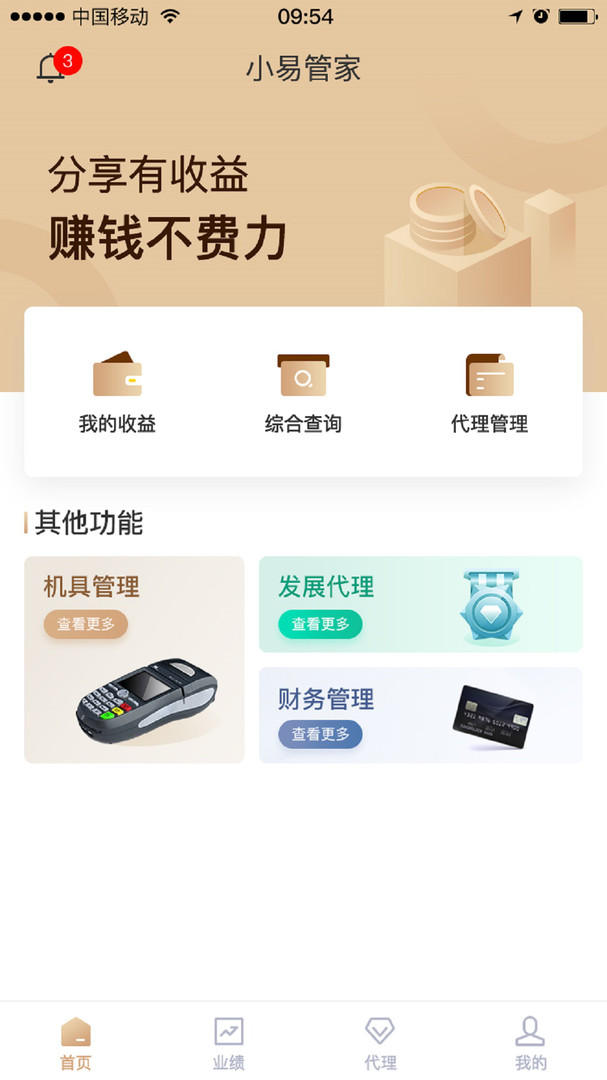
Task: Open 我的收益 earnings
Action: (x=118, y=392)
